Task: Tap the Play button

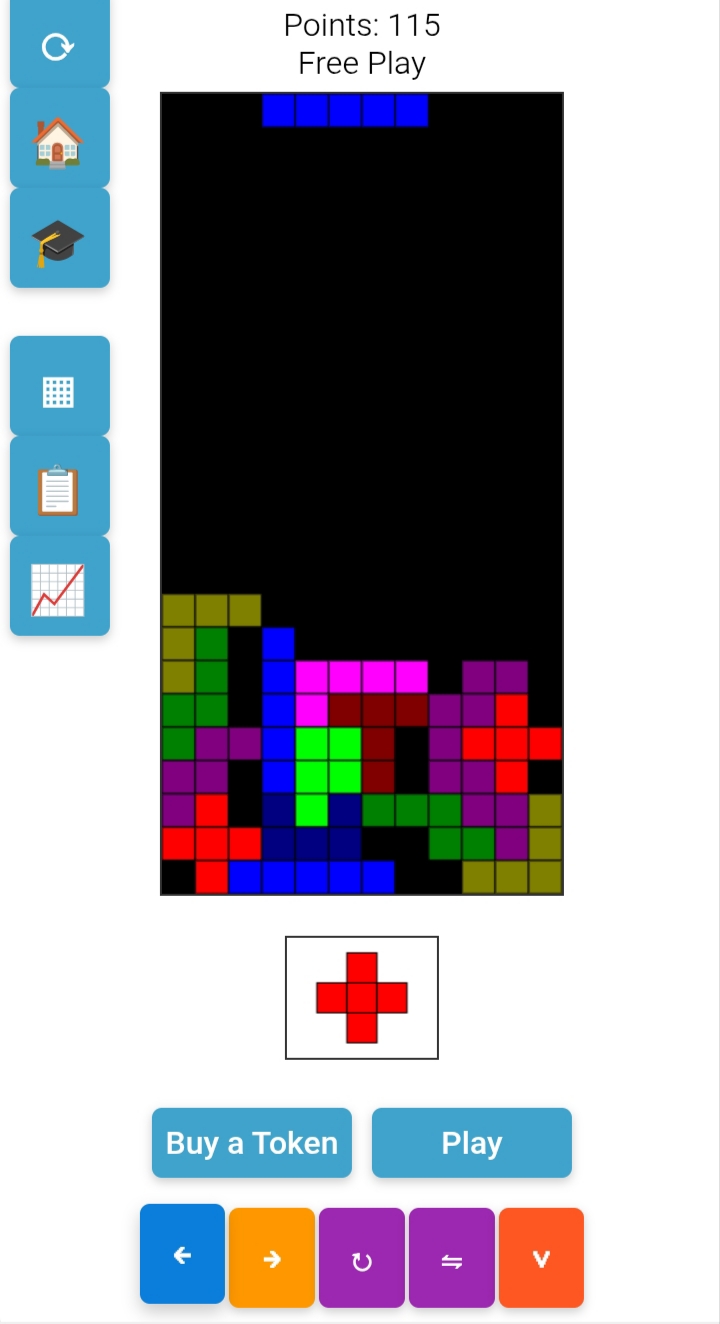Action: (x=472, y=1143)
